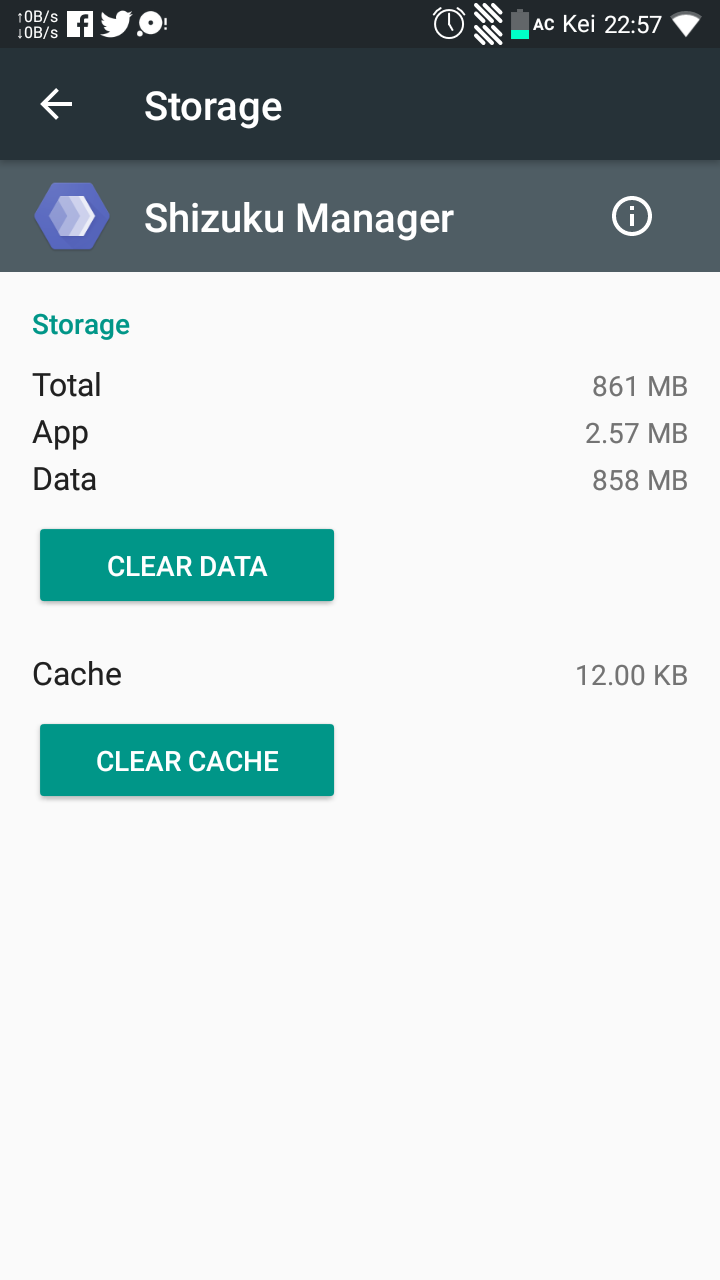Tap the Shizuku Manager title text
Viewport: 720px width, 1280px height.
[x=298, y=216]
